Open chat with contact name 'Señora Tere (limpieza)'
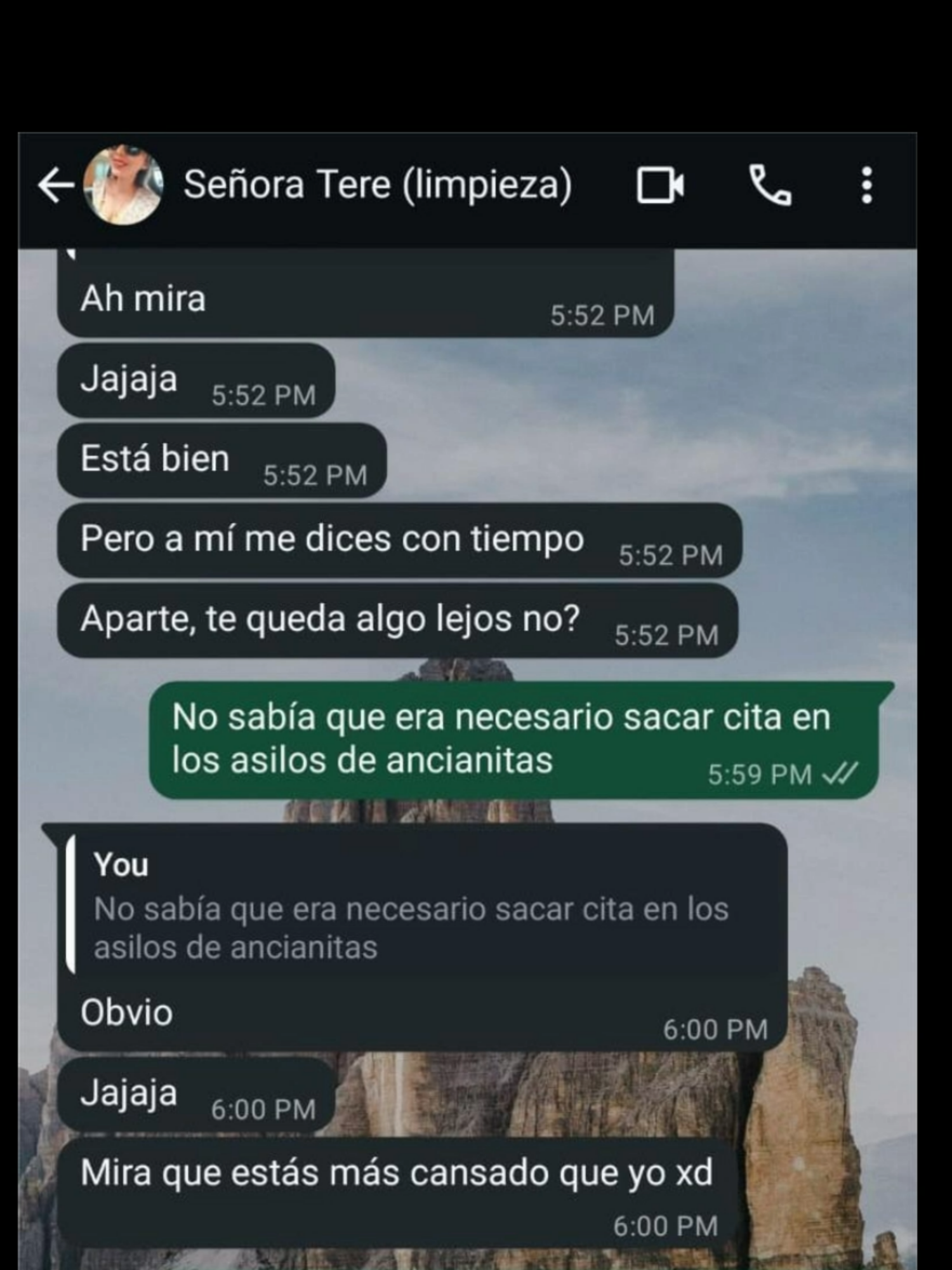 [x=378, y=186]
